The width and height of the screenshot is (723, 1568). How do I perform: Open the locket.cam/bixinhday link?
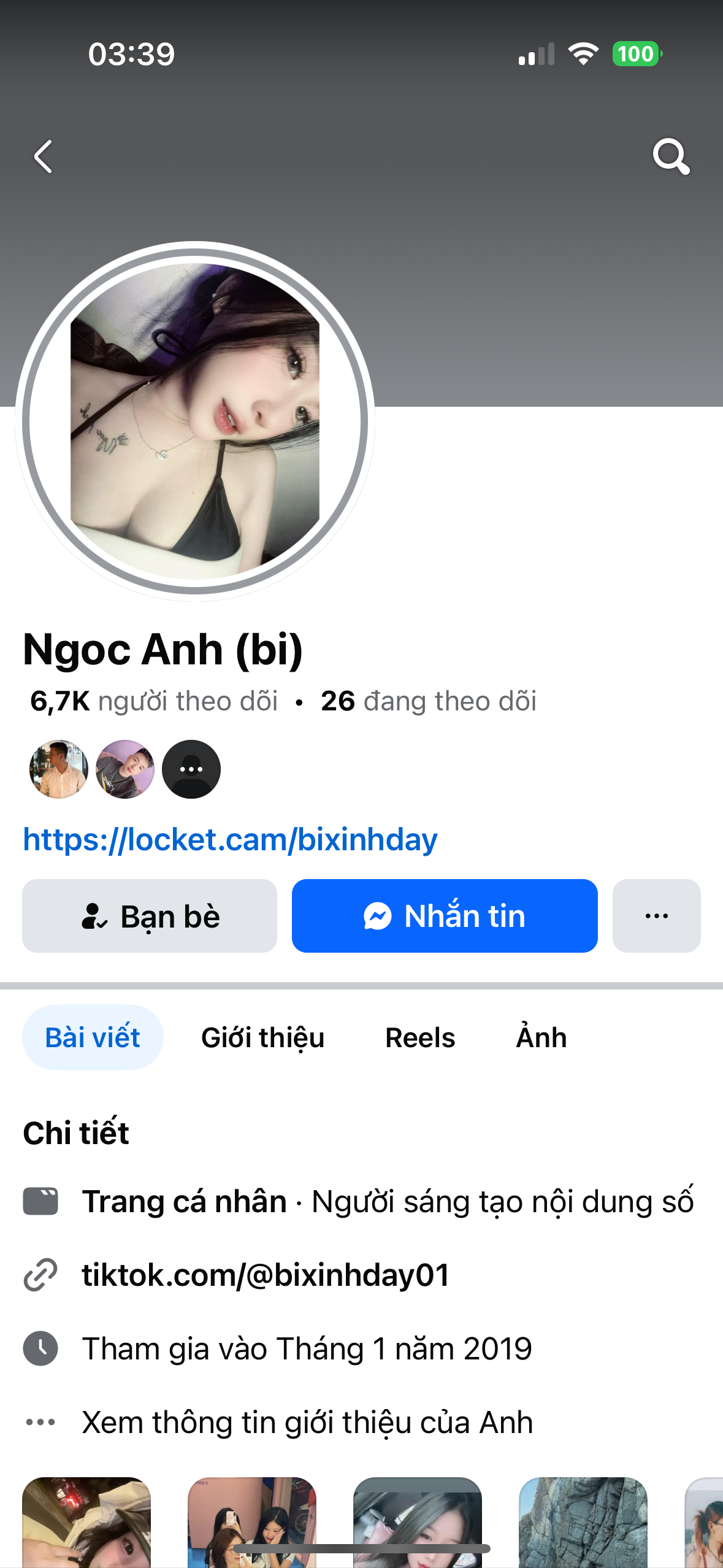[x=230, y=839]
